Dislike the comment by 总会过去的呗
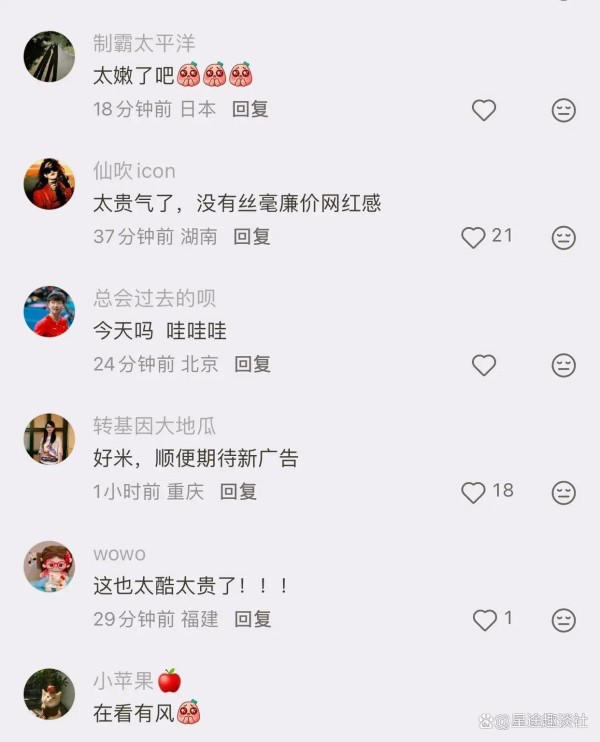This screenshot has width=600, height=742. (x=564, y=365)
